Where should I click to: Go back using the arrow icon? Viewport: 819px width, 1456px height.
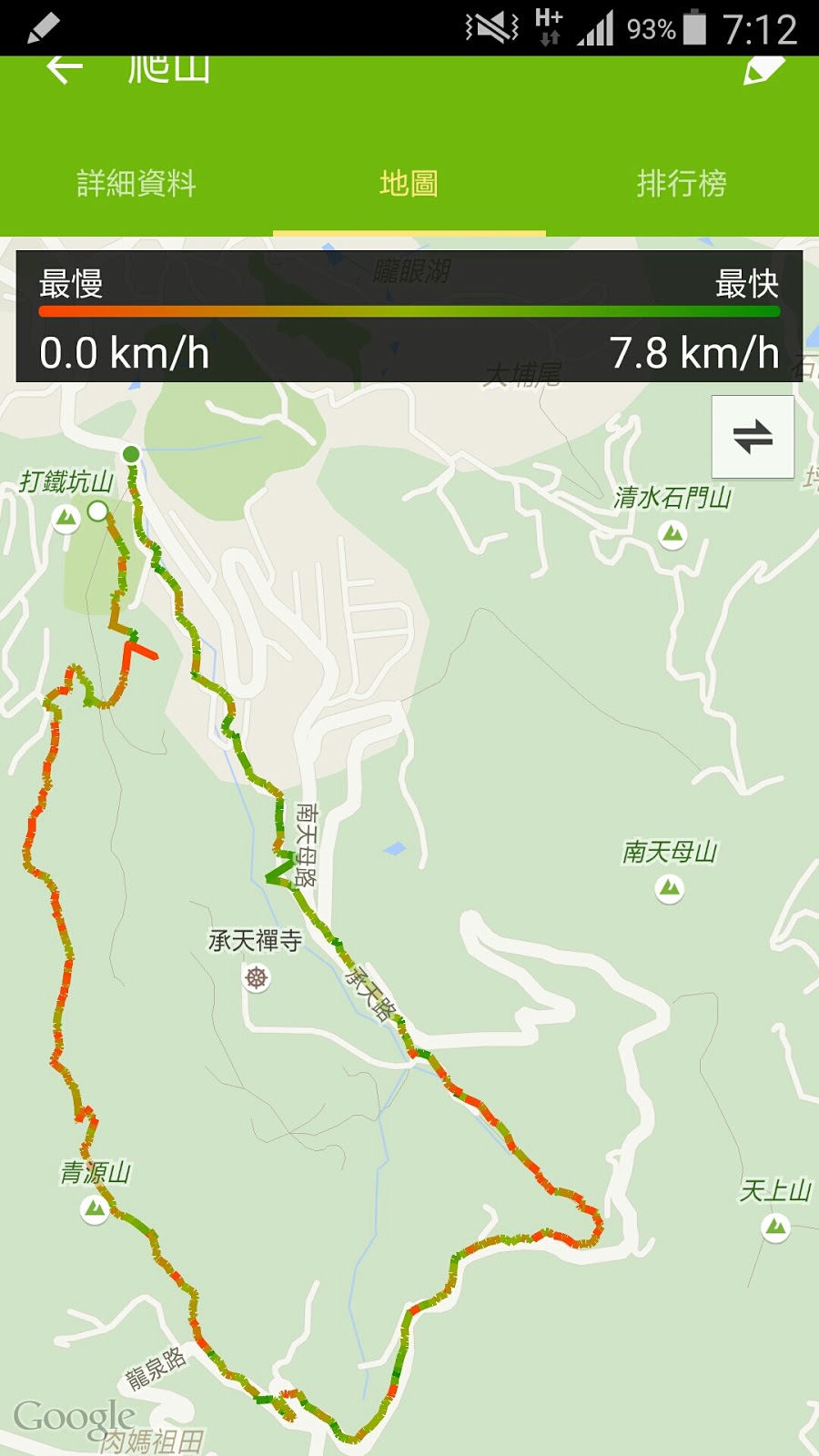point(64,69)
